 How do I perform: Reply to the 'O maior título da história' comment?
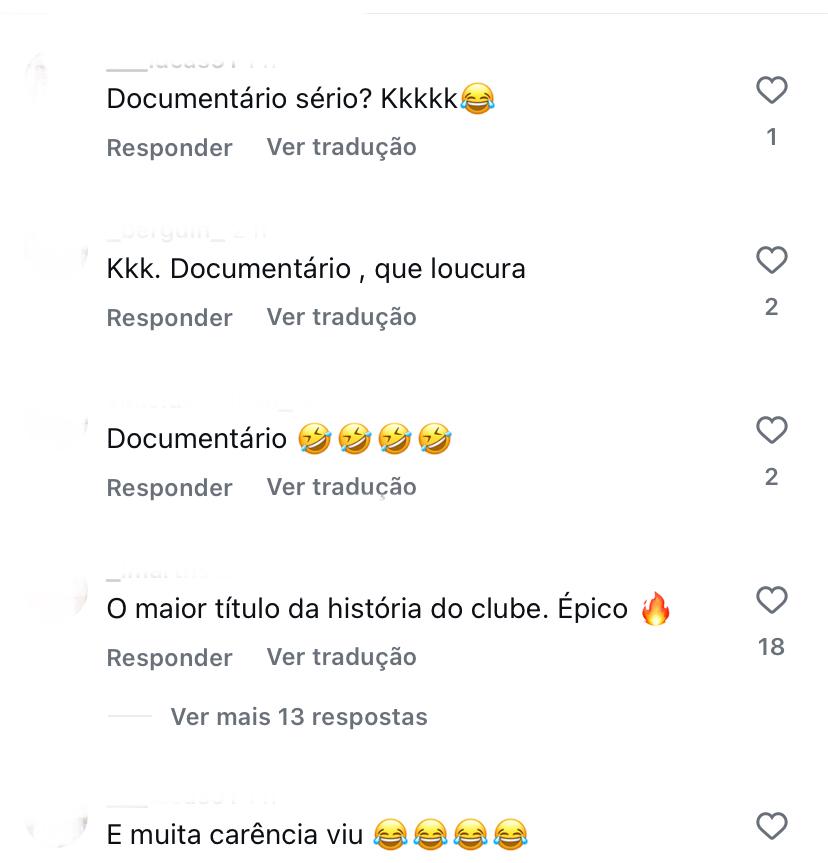coord(169,657)
